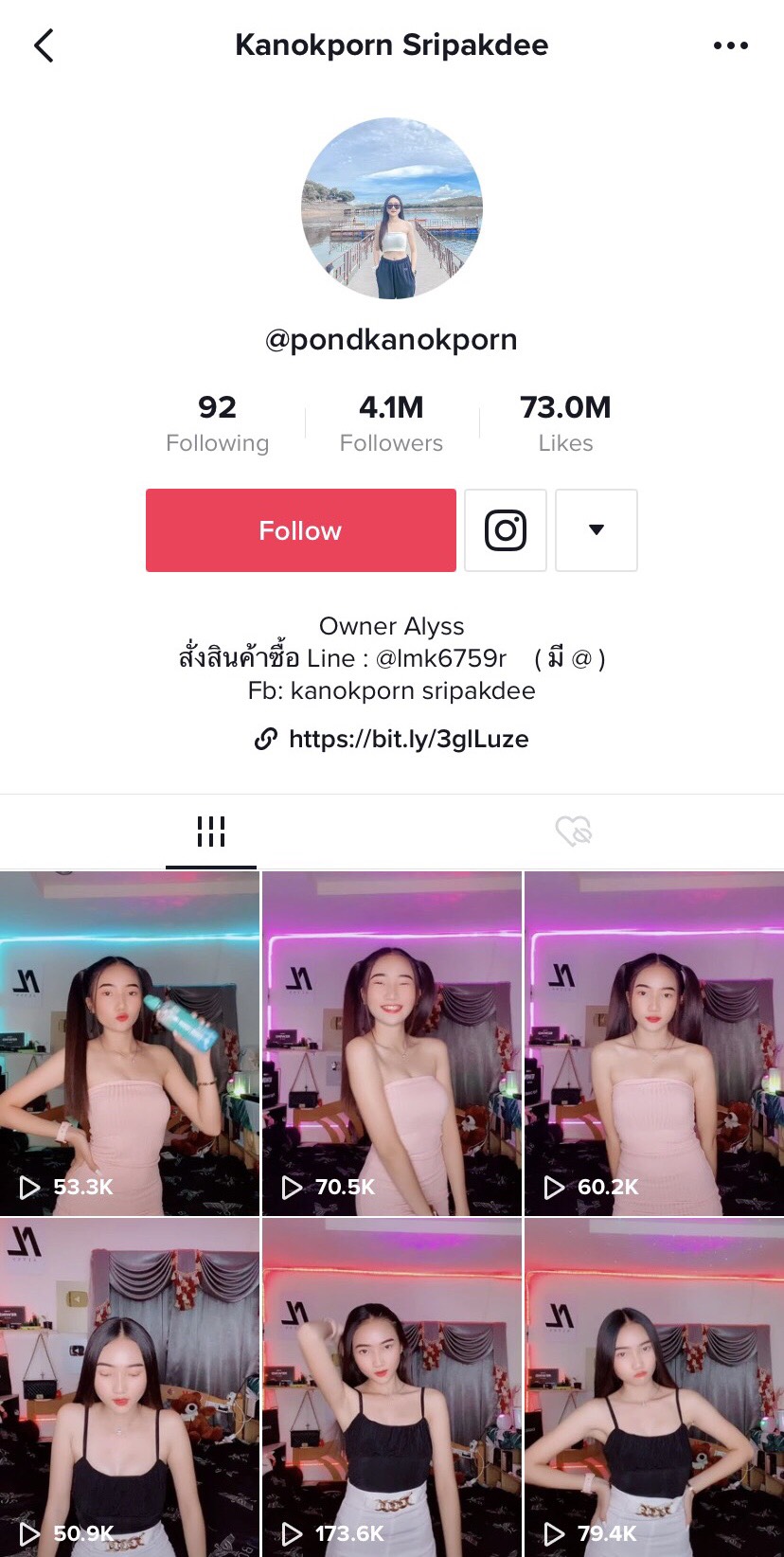
Task: View the 4.1M Followers list
Action: (x=391, y=423)
